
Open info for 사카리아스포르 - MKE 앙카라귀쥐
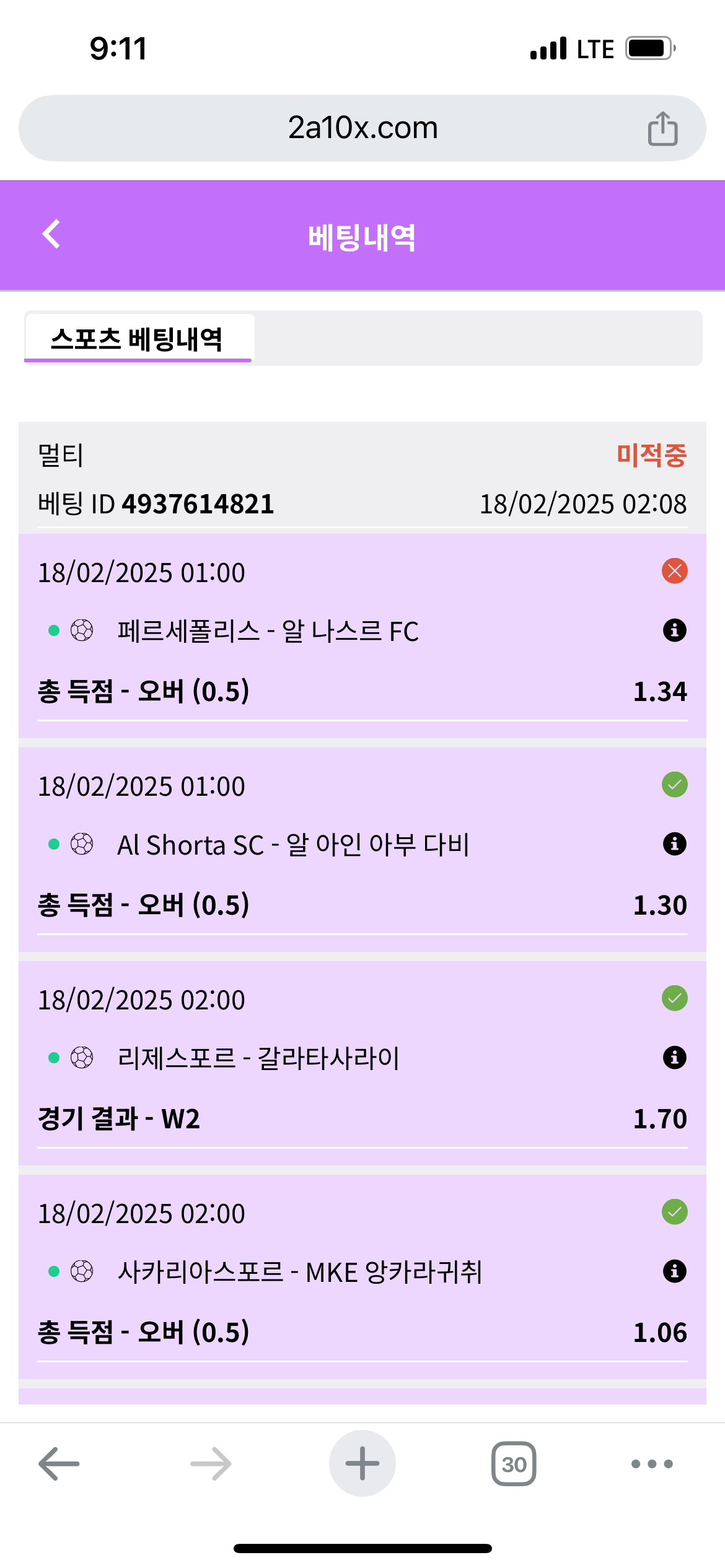(674, 1271)
